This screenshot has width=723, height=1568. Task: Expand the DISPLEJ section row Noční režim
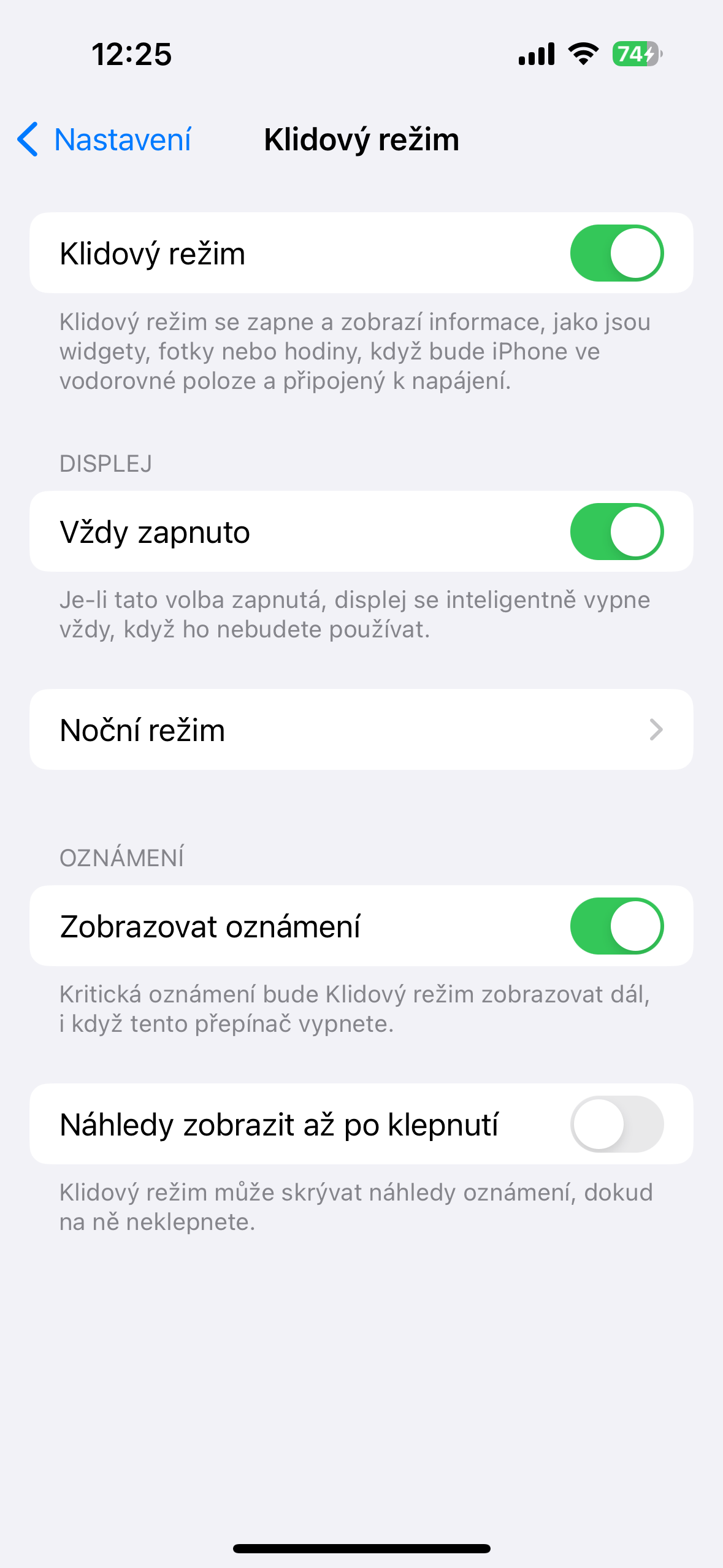[361, 730]
